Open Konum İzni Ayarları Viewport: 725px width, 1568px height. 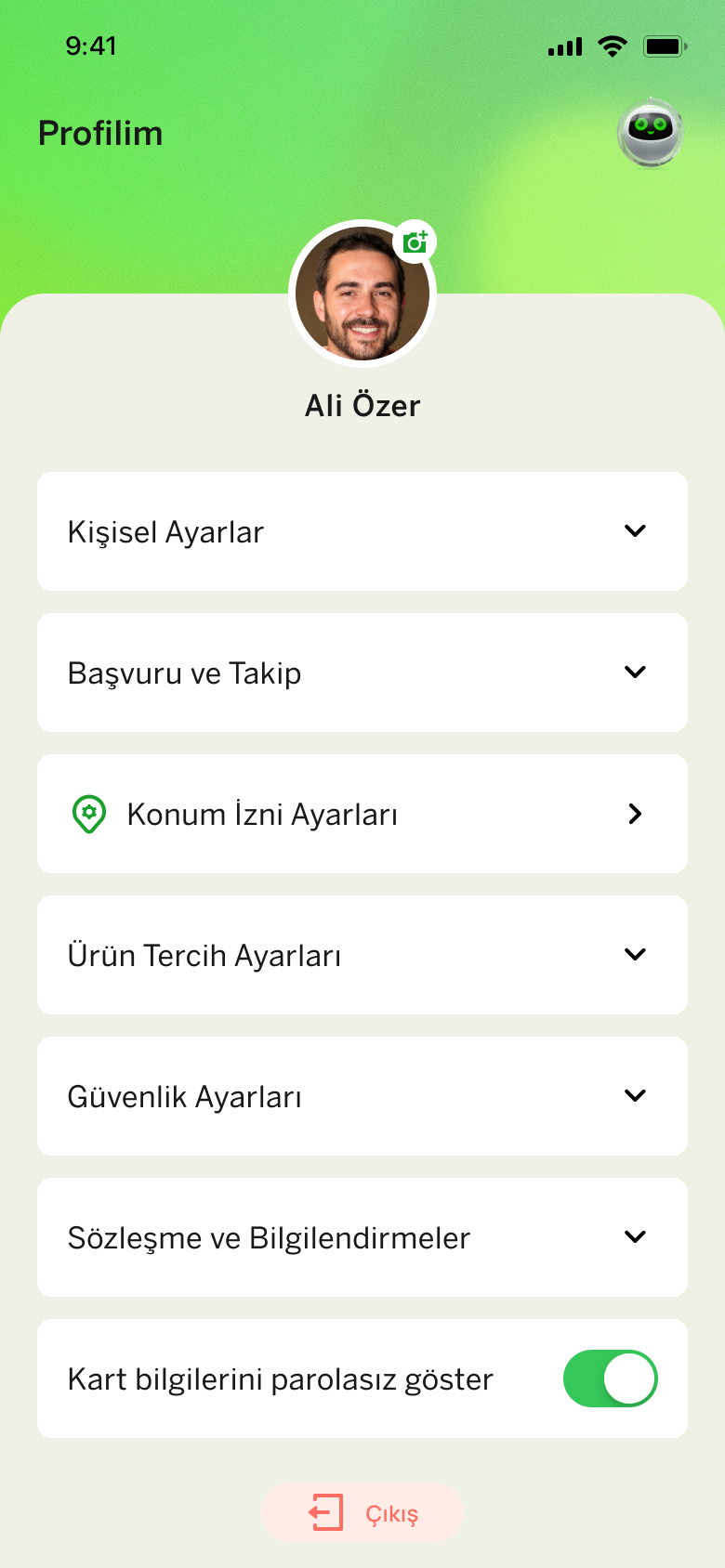click(x=362, y=814)
